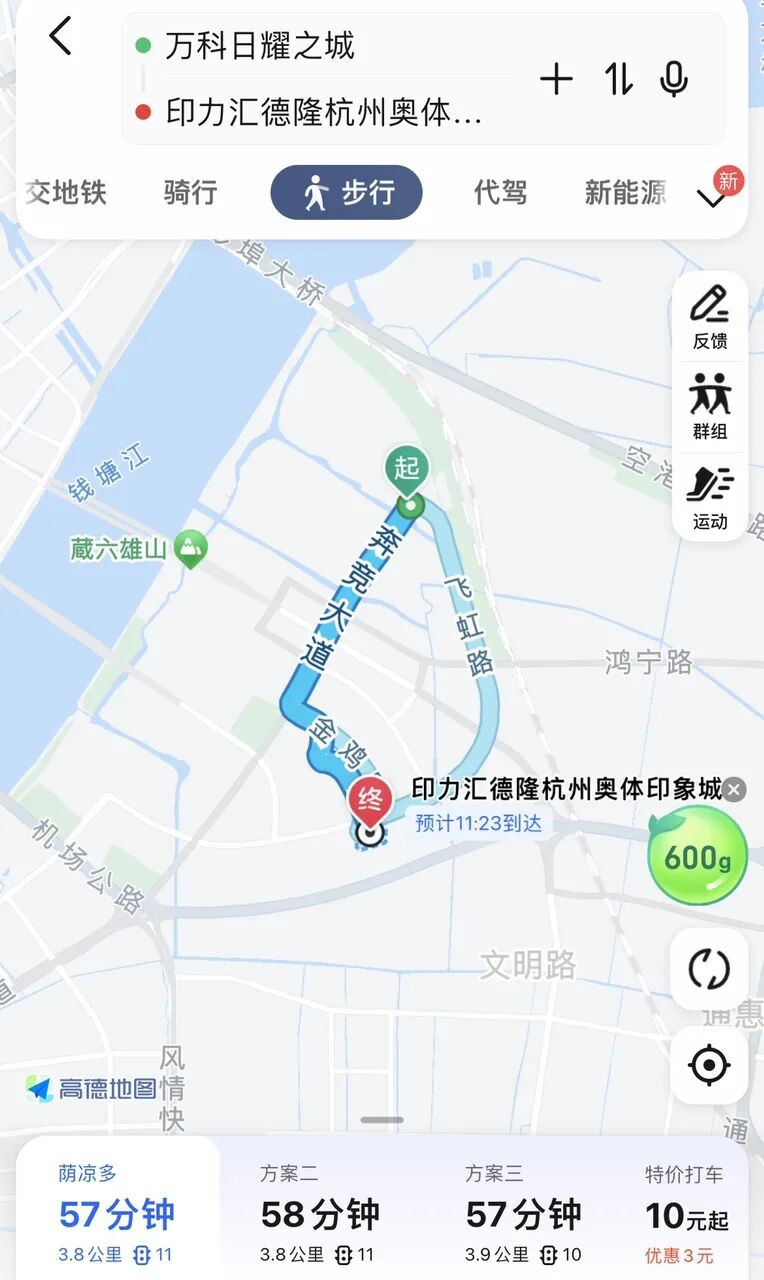Center map on my location

(x=709, y=1065)
